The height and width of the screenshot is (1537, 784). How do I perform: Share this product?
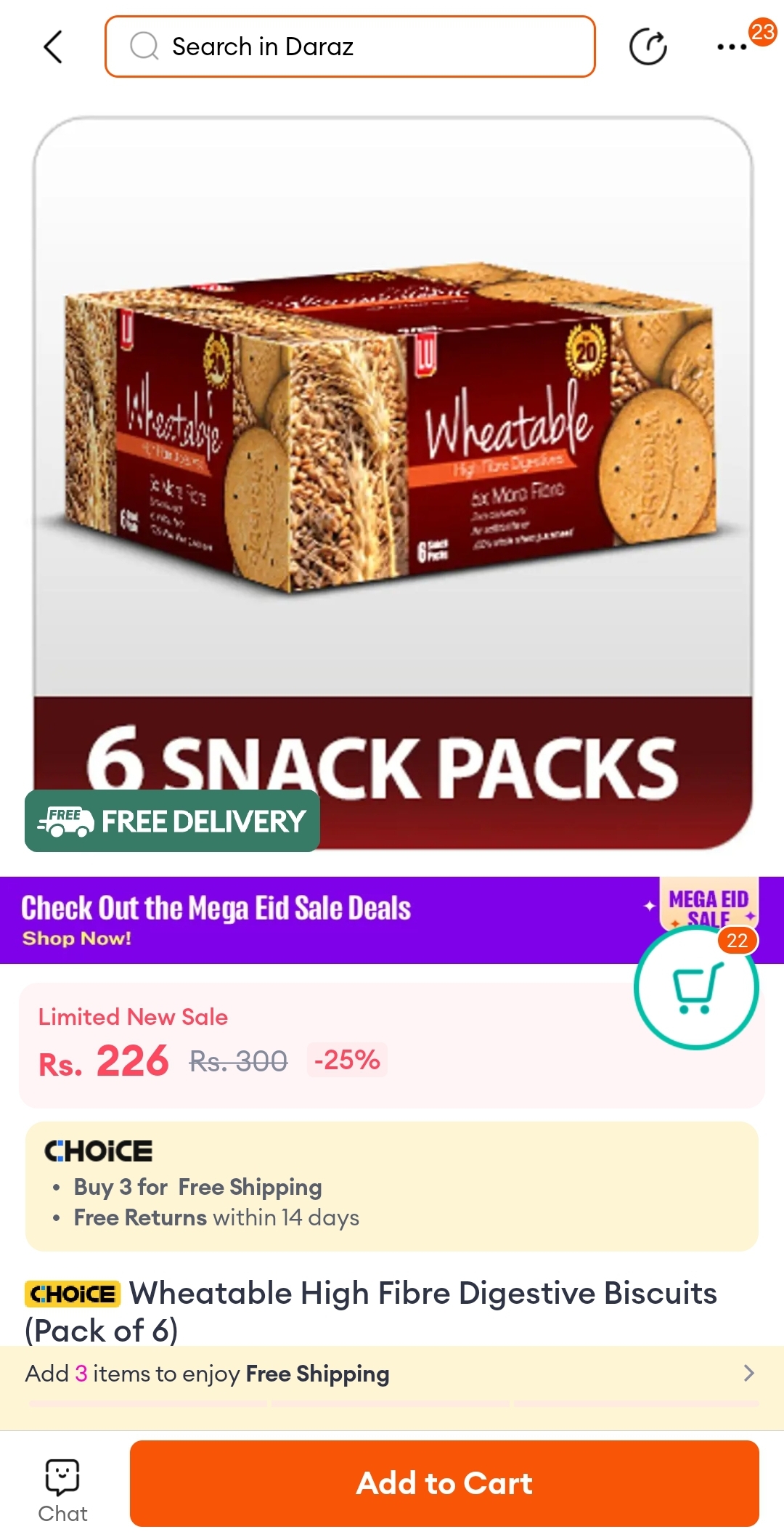point(648,47)
